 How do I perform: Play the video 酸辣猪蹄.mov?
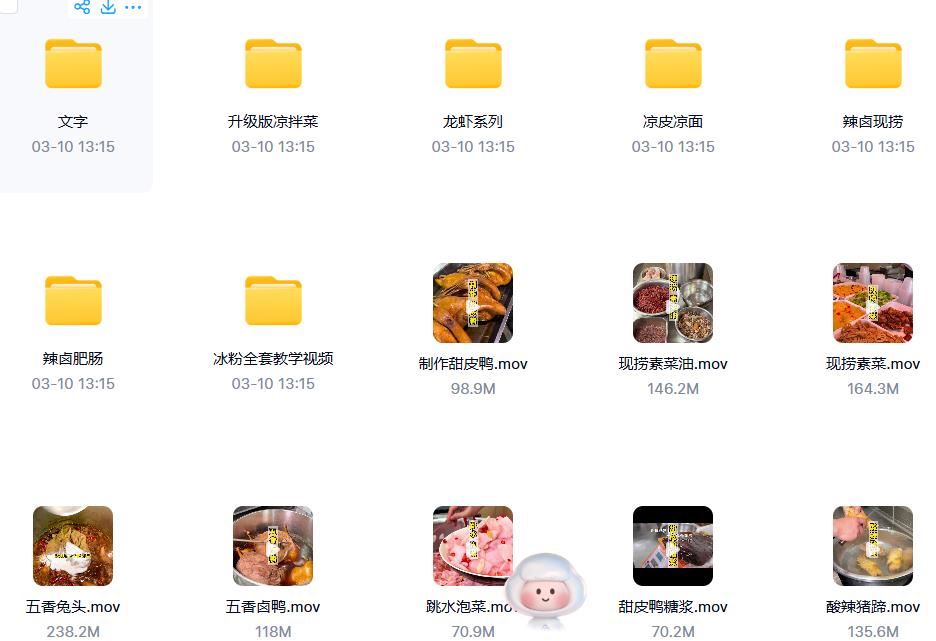(x=873, y=546)
